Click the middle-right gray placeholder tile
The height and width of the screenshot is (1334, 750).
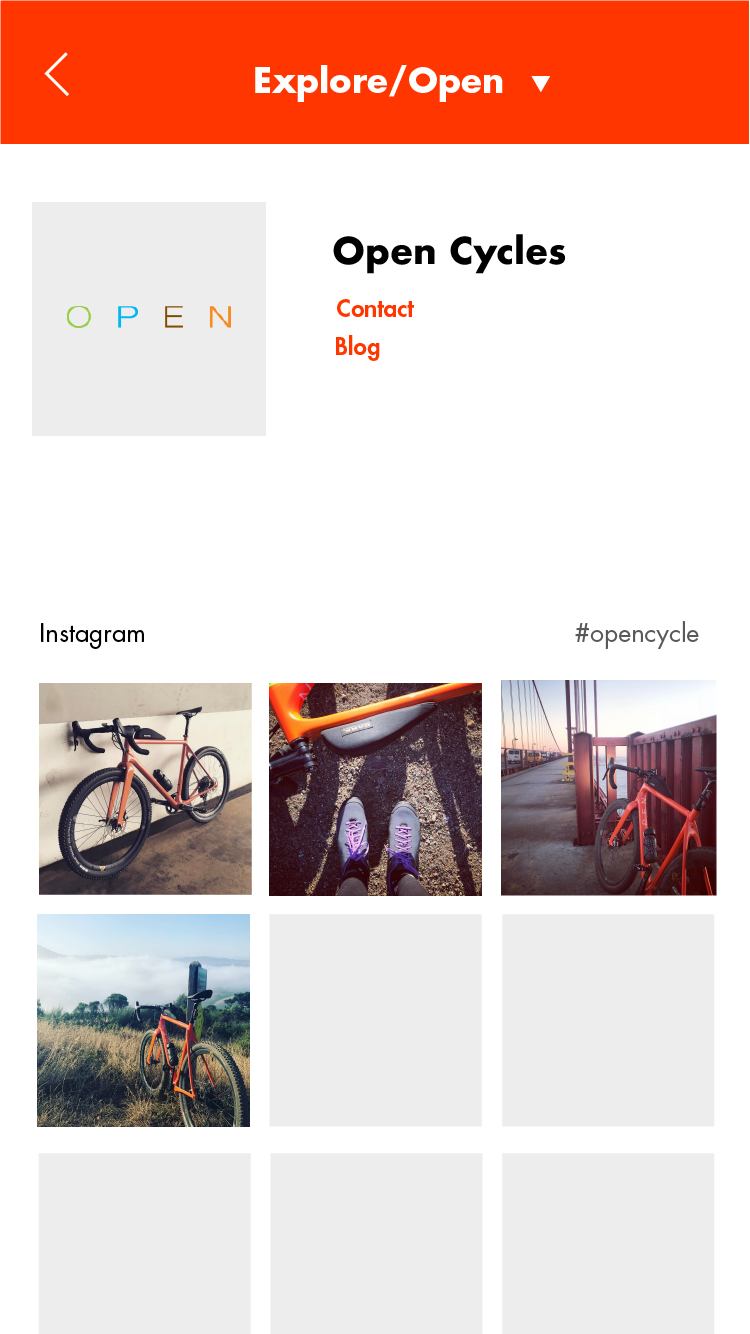608,1020
